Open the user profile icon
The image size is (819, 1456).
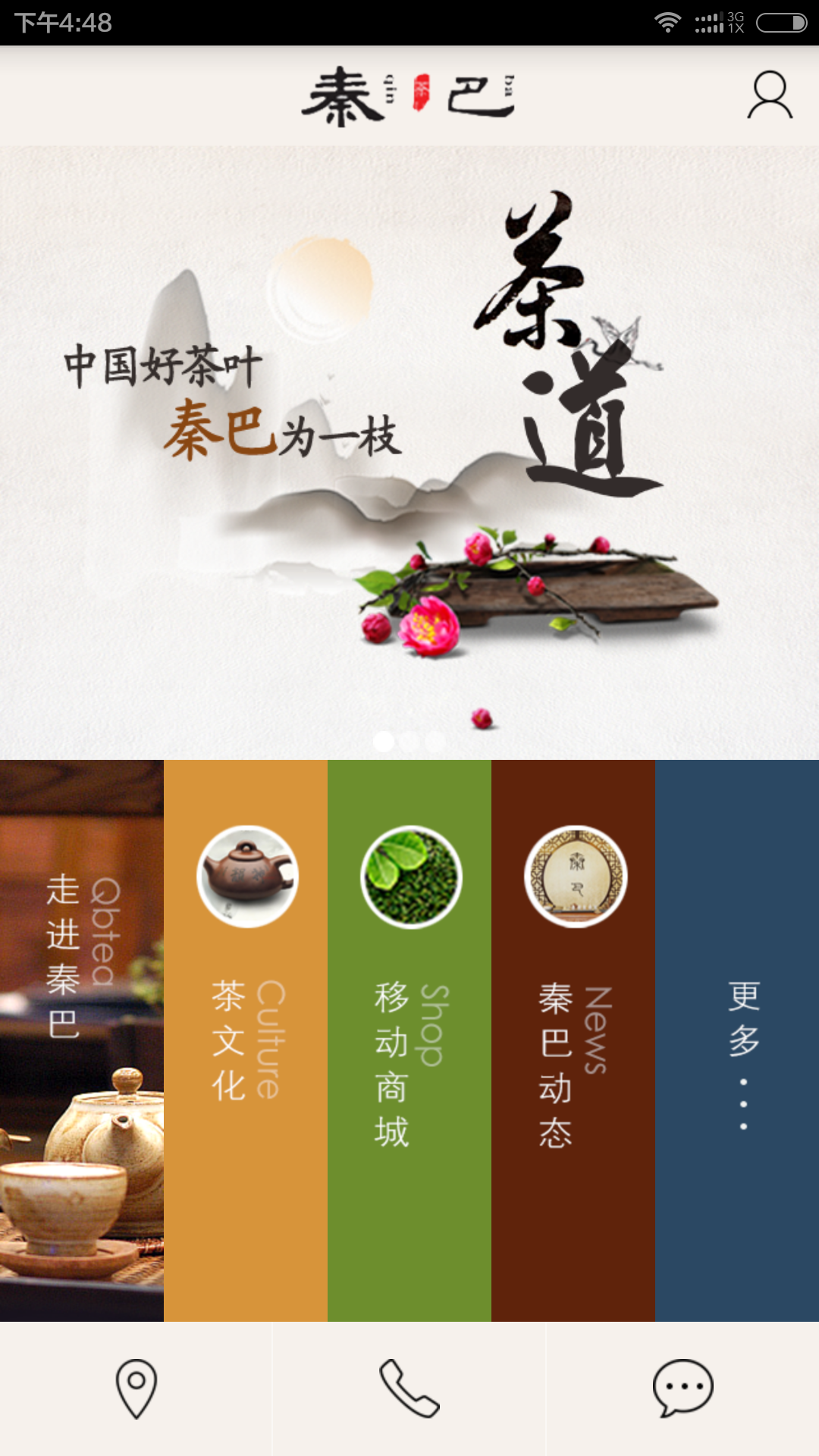(x=770, y=96)
